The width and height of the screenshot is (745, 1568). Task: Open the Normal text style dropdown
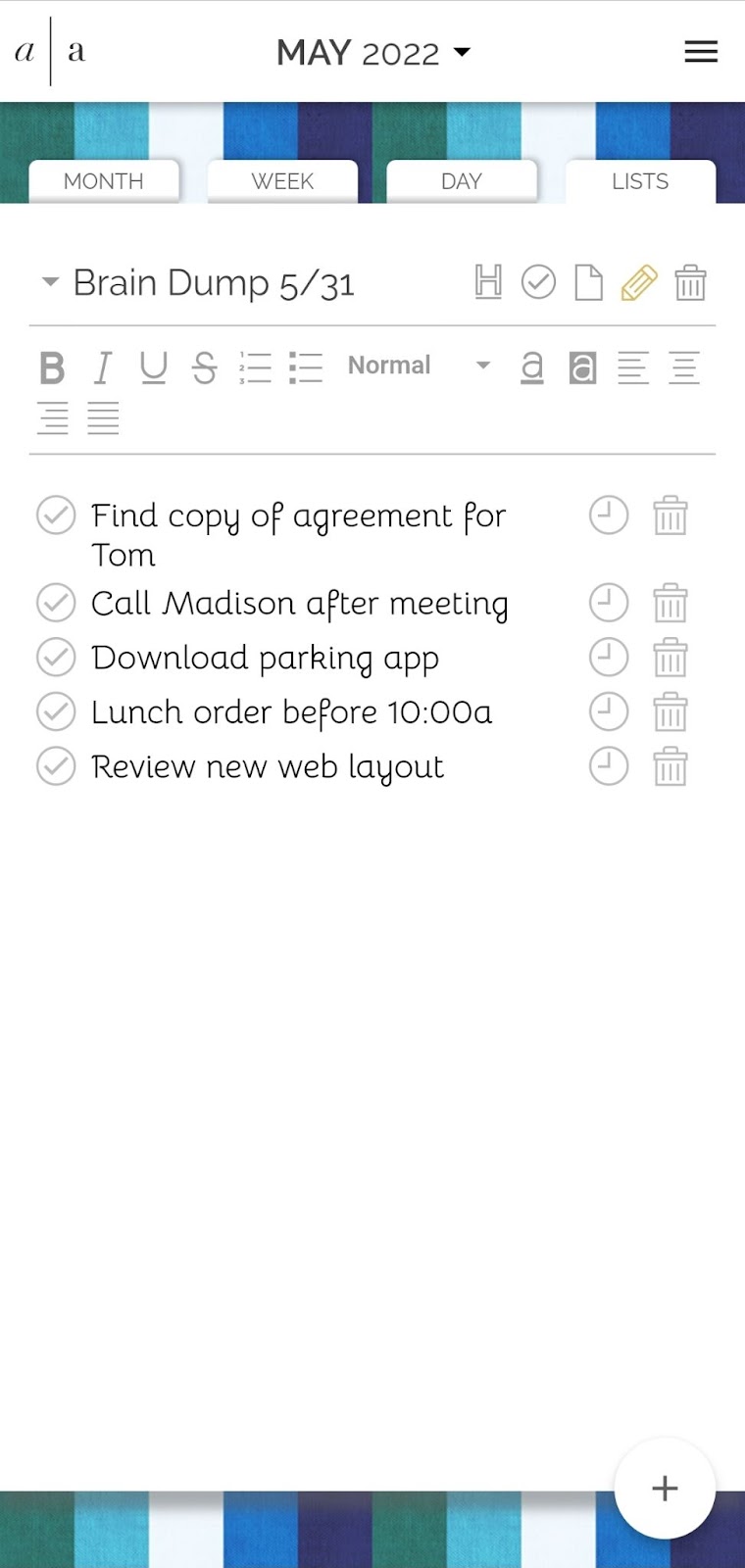pos(419,366)
